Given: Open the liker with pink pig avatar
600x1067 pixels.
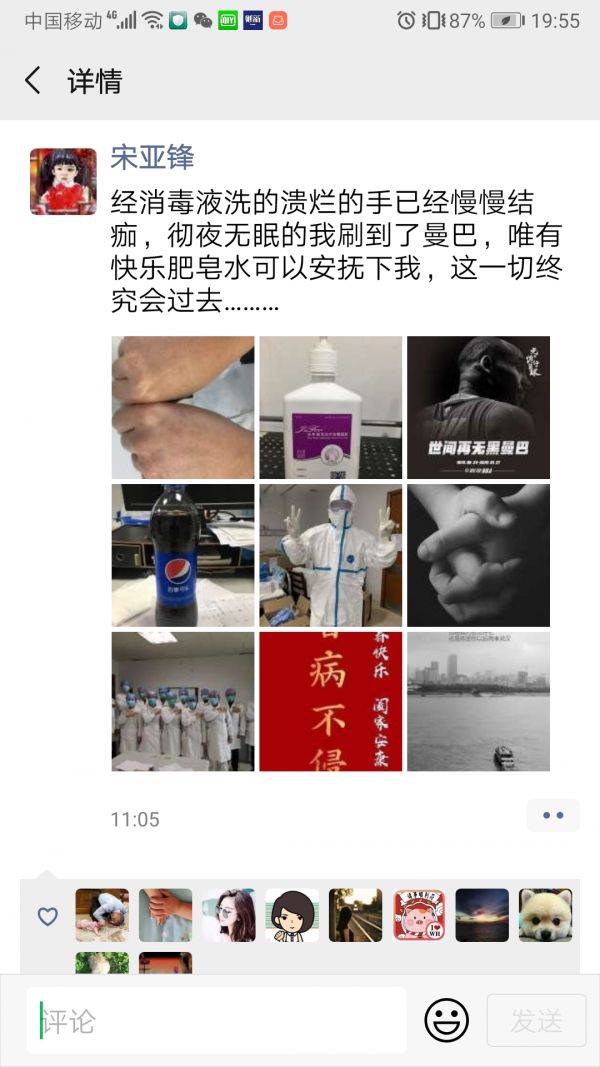Looking at the screenshot, I should point(419,915).
